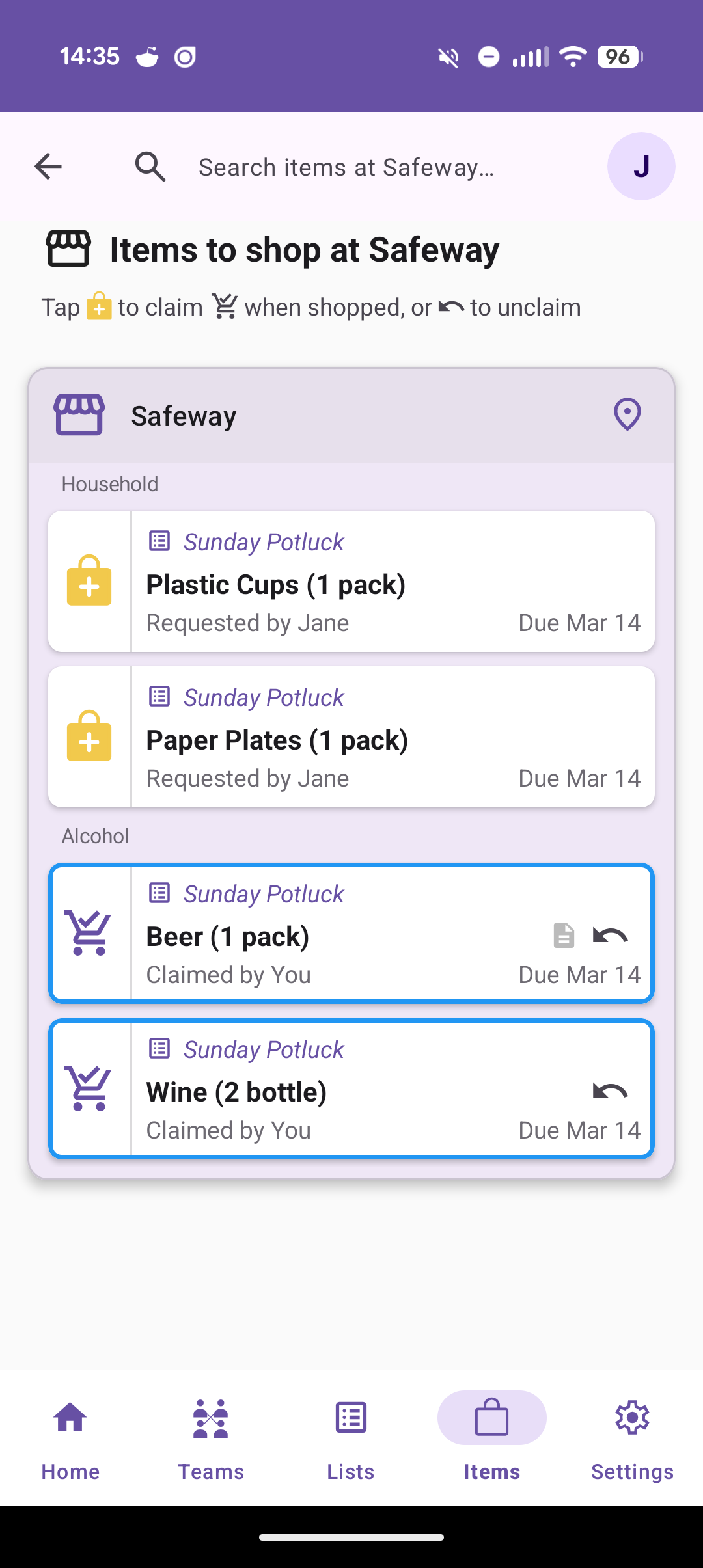The height and width of the screenshot is (1568, 703).
Task: Expand the Household section header
Action: click(109, 483)
